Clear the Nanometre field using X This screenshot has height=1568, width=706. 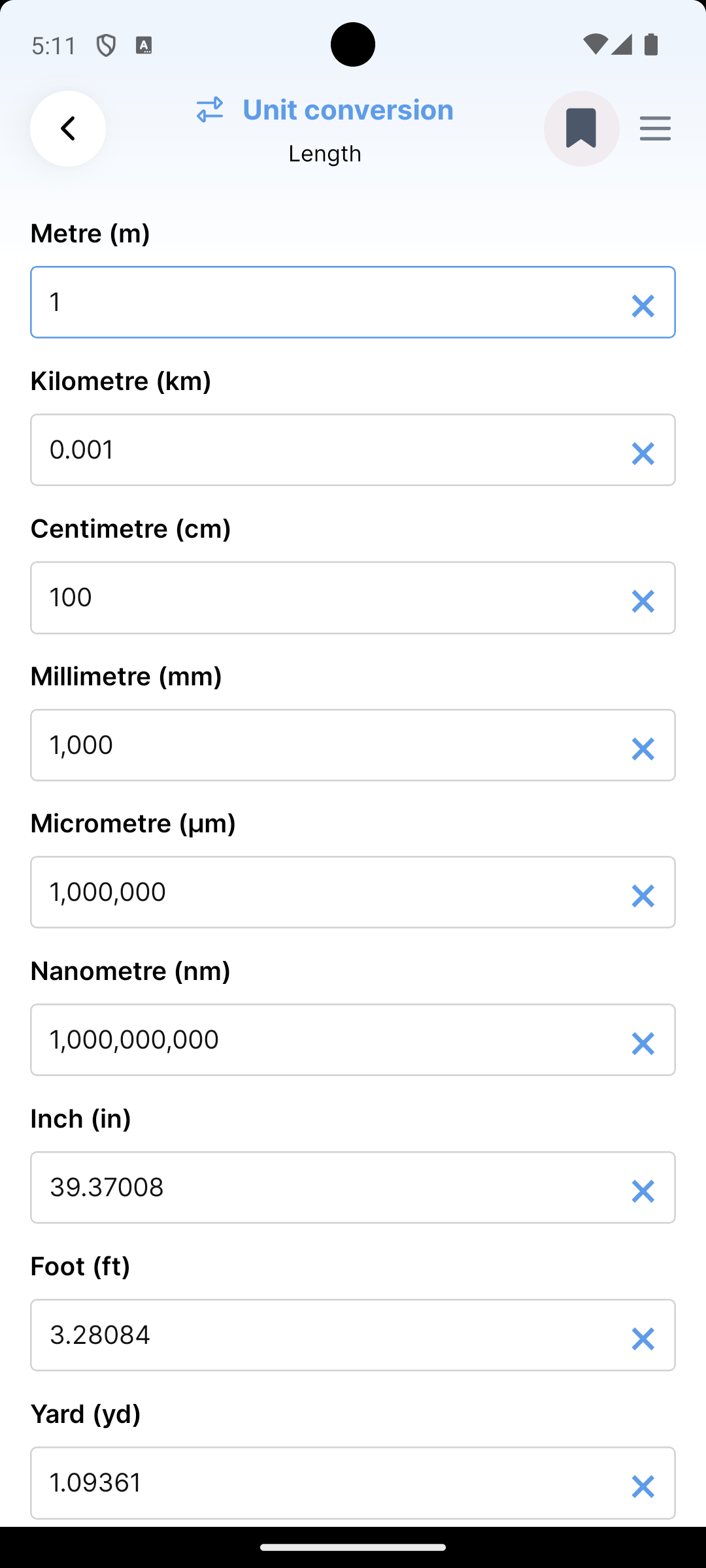point(643,1043)
